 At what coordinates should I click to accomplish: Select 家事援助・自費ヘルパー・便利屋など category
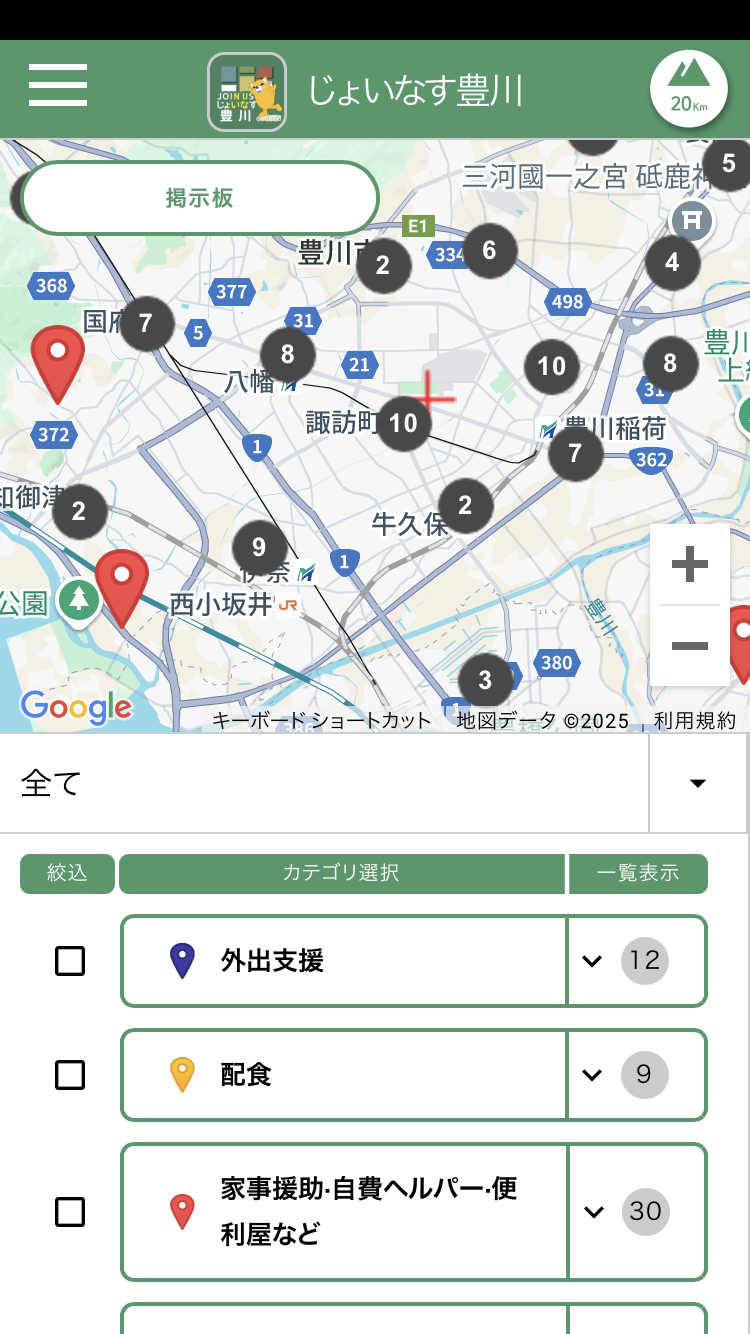click(343, 1212)
